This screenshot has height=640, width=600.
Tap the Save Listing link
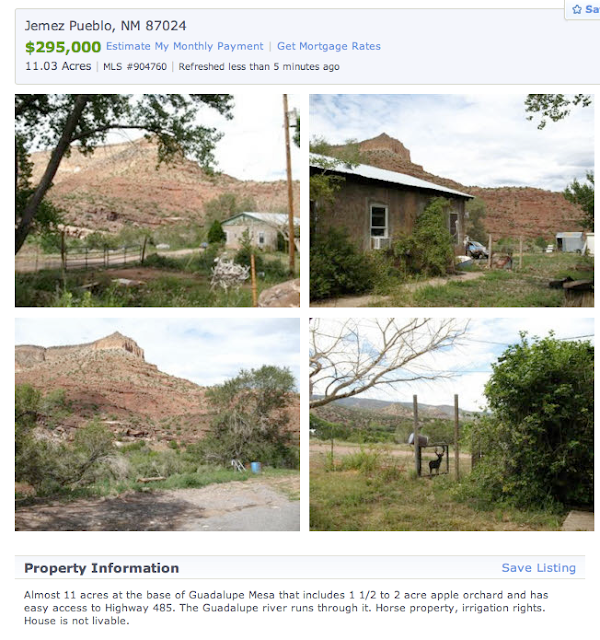tap(538, 568)
